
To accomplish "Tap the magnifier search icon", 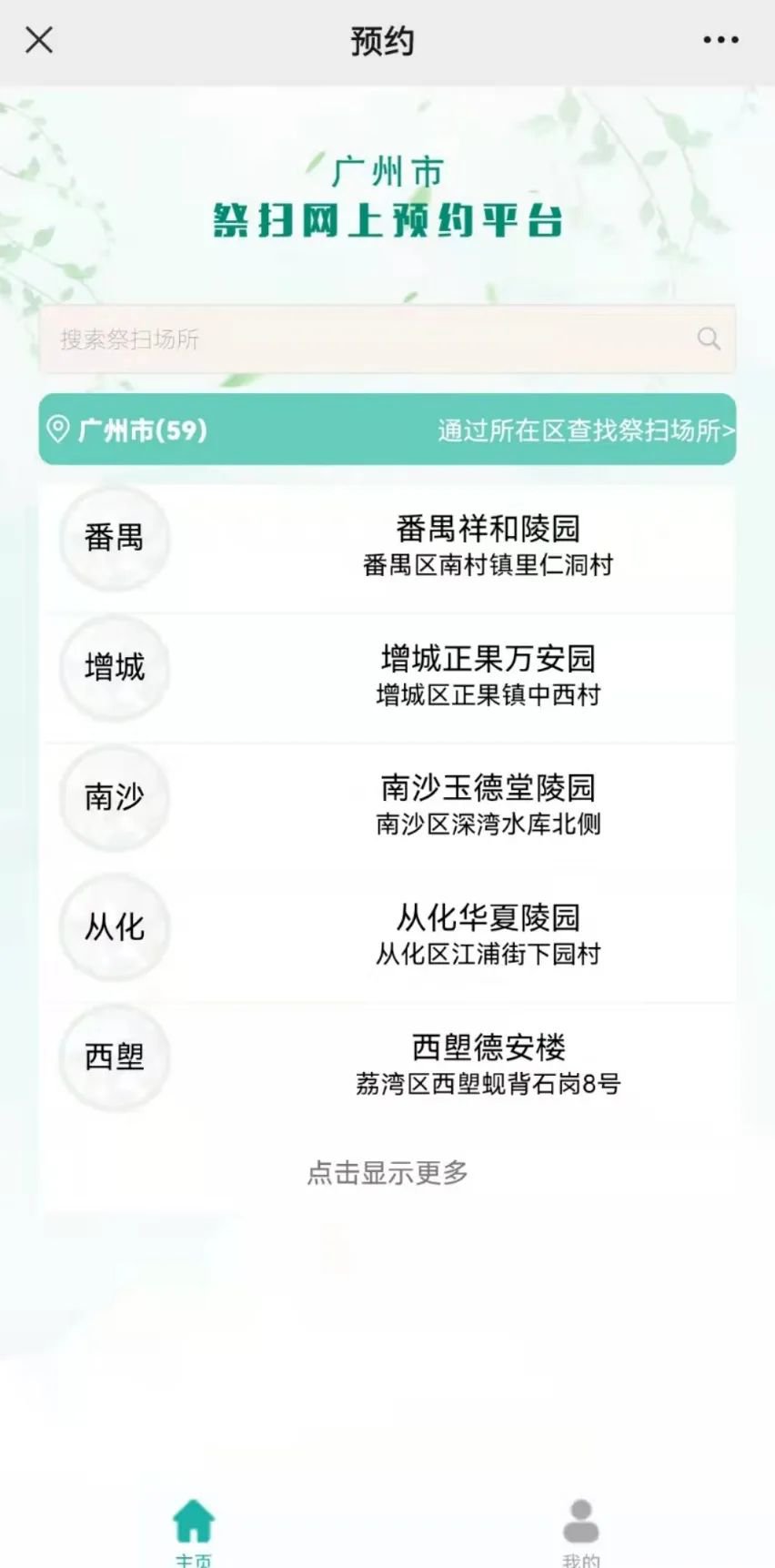I will pos(709,339).
